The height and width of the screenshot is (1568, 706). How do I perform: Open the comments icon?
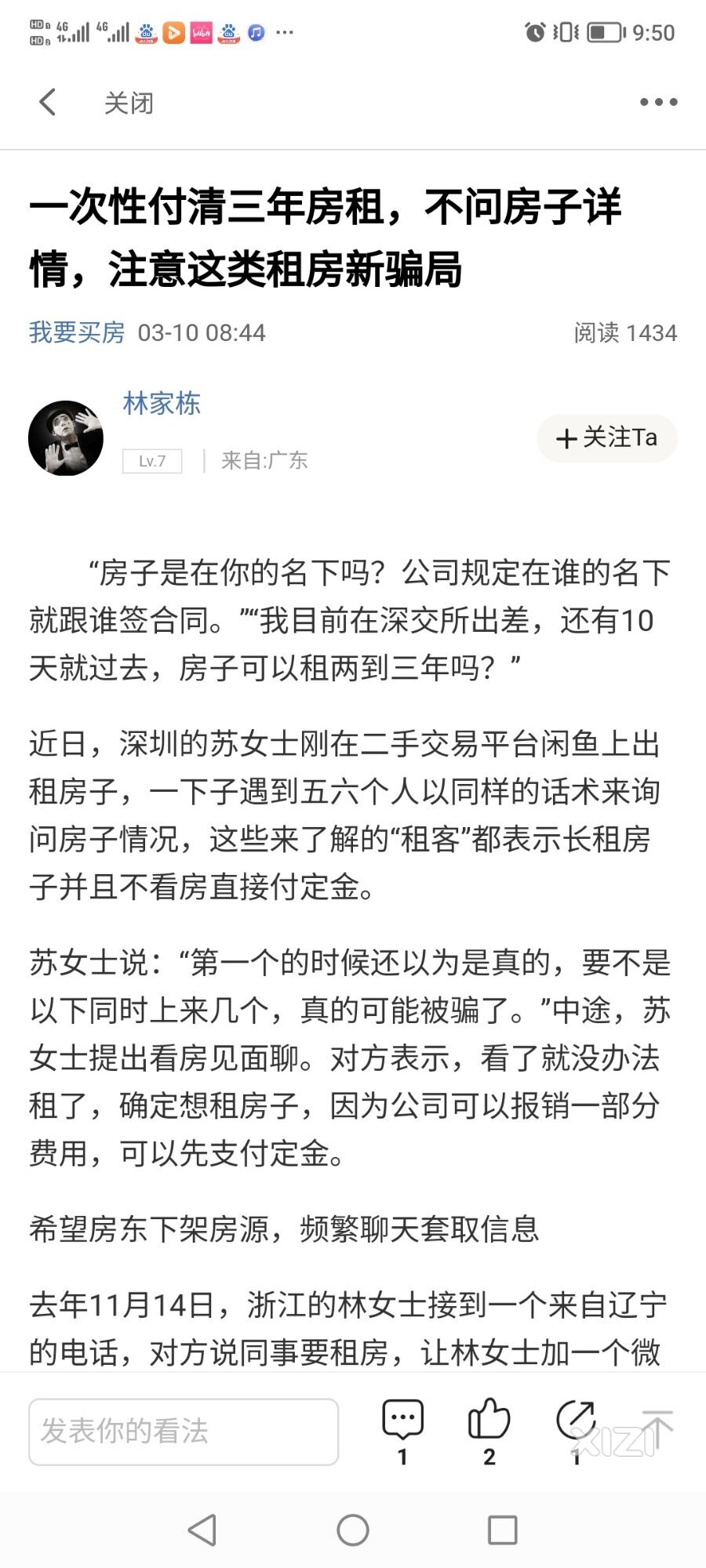pos(402,1421)
